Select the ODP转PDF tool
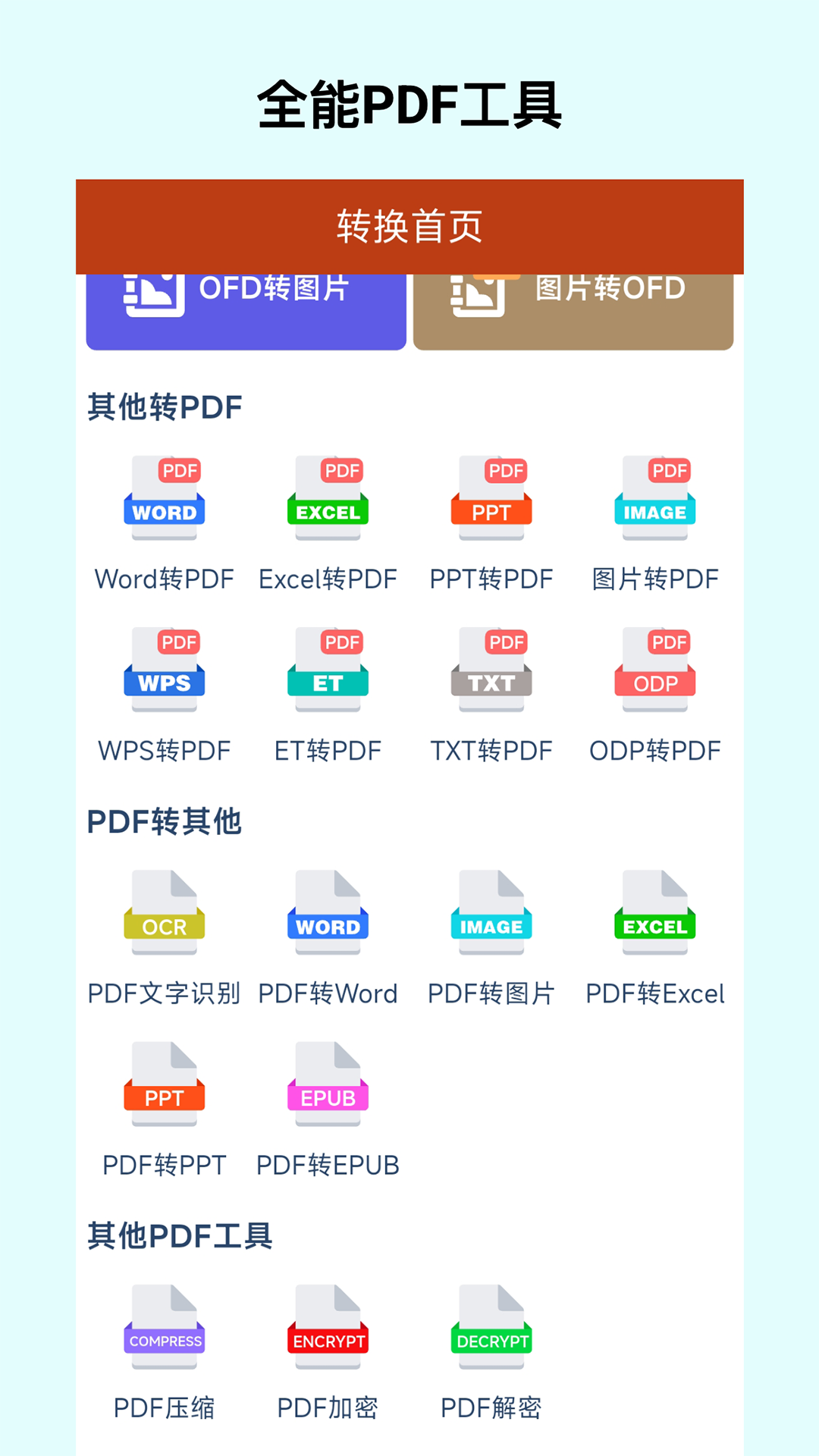Screen dimensions: 819x1456 (654, 694)
